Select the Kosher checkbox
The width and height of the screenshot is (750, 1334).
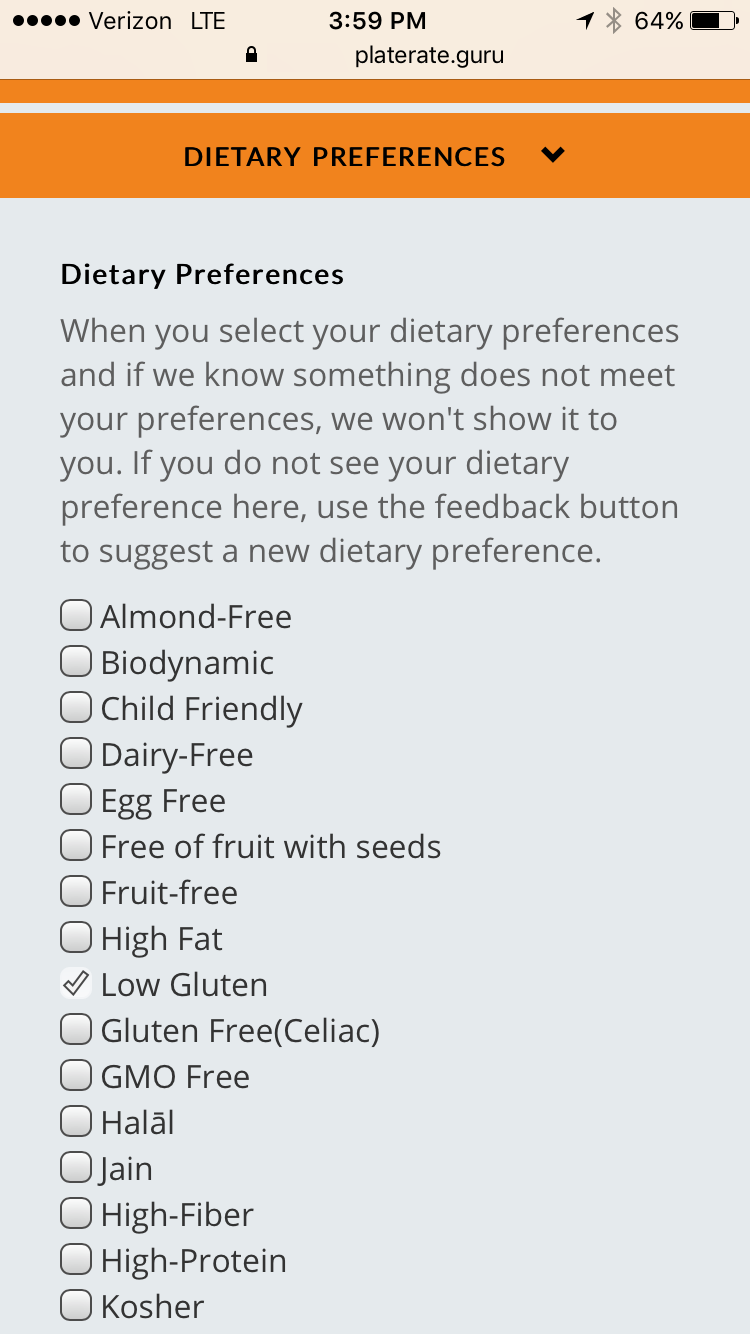76,1306
